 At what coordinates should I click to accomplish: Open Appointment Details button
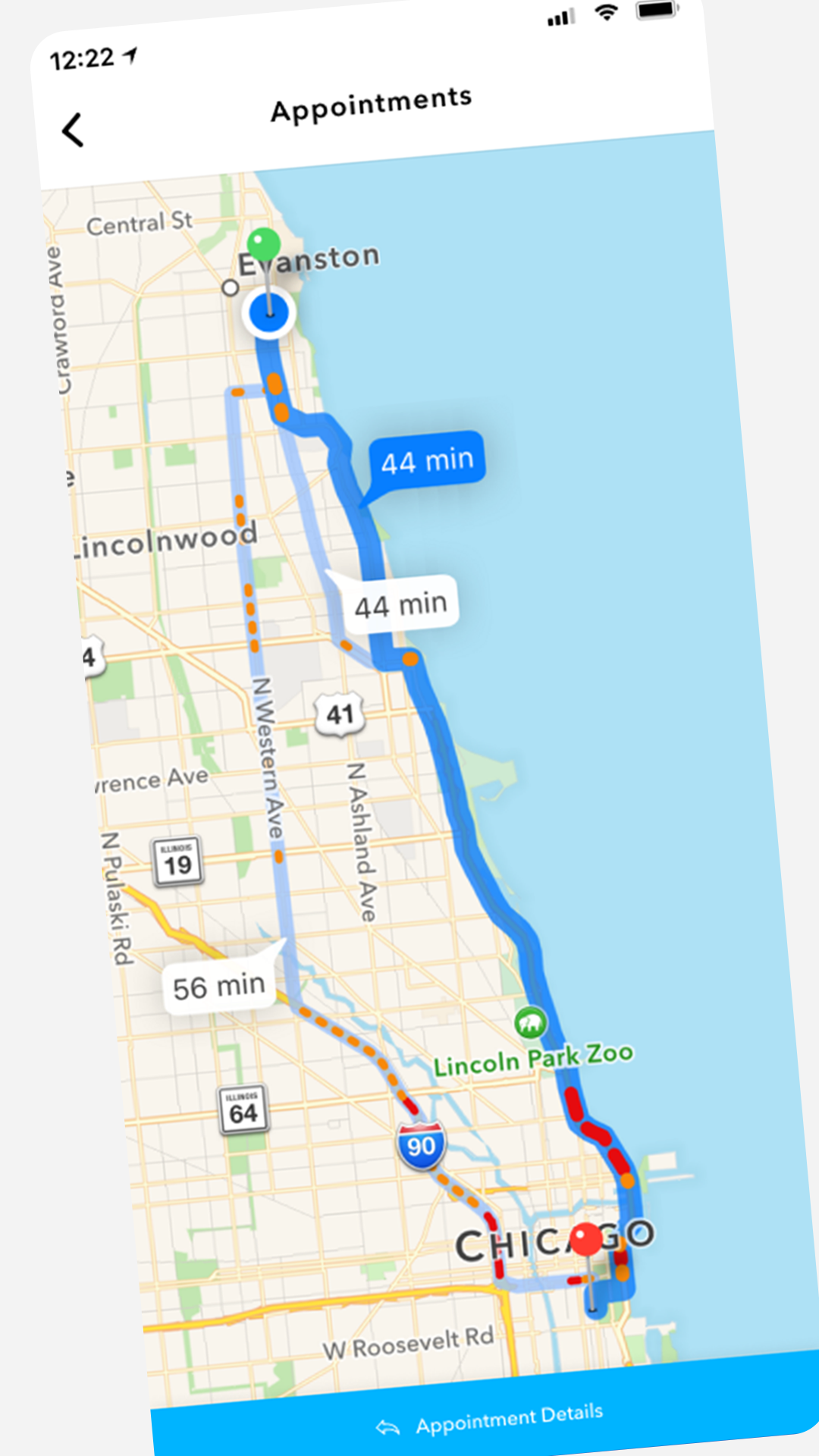click(491, 1420)
